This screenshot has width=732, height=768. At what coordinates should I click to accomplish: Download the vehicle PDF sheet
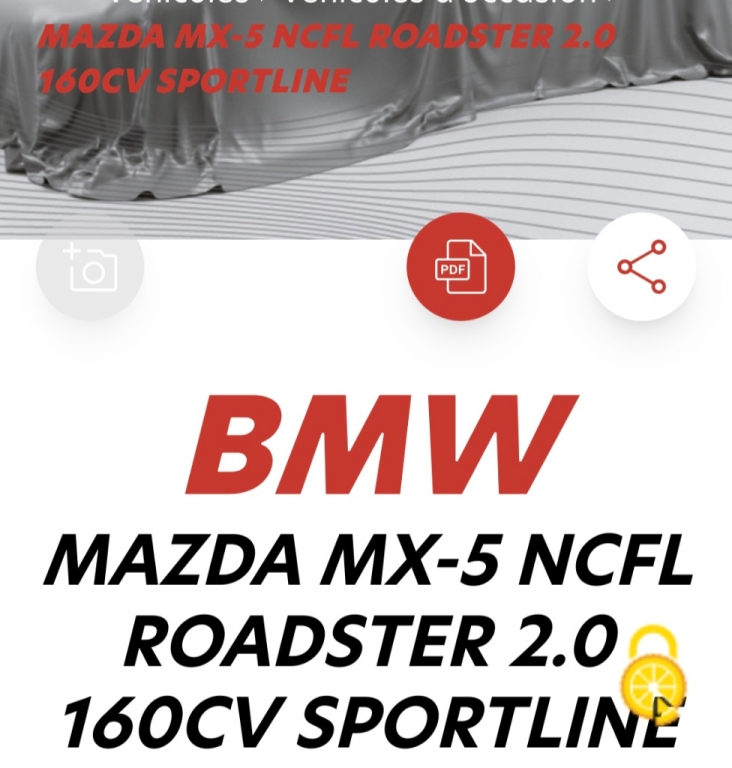coord(460,267)
